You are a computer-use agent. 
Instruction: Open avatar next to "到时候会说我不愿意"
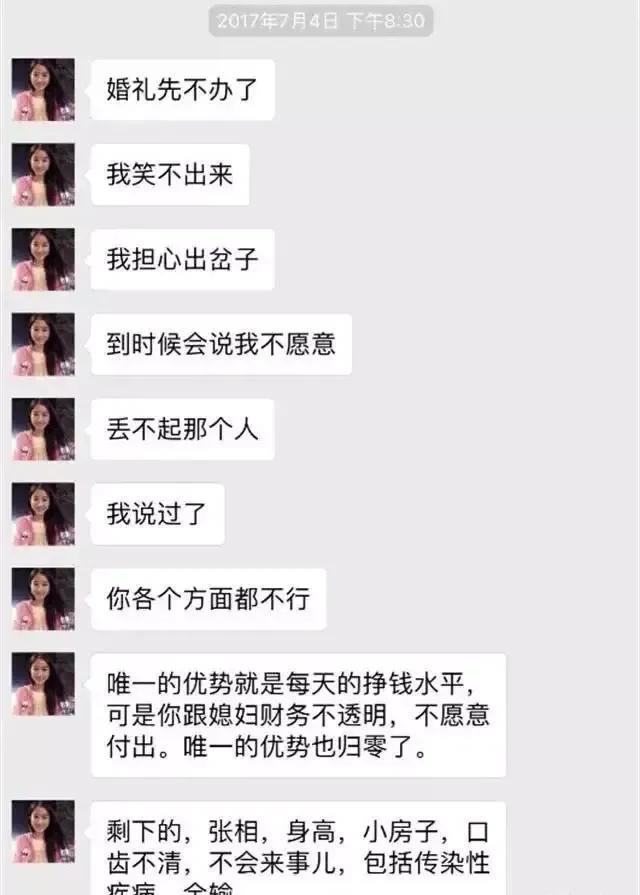pos(43,345)
